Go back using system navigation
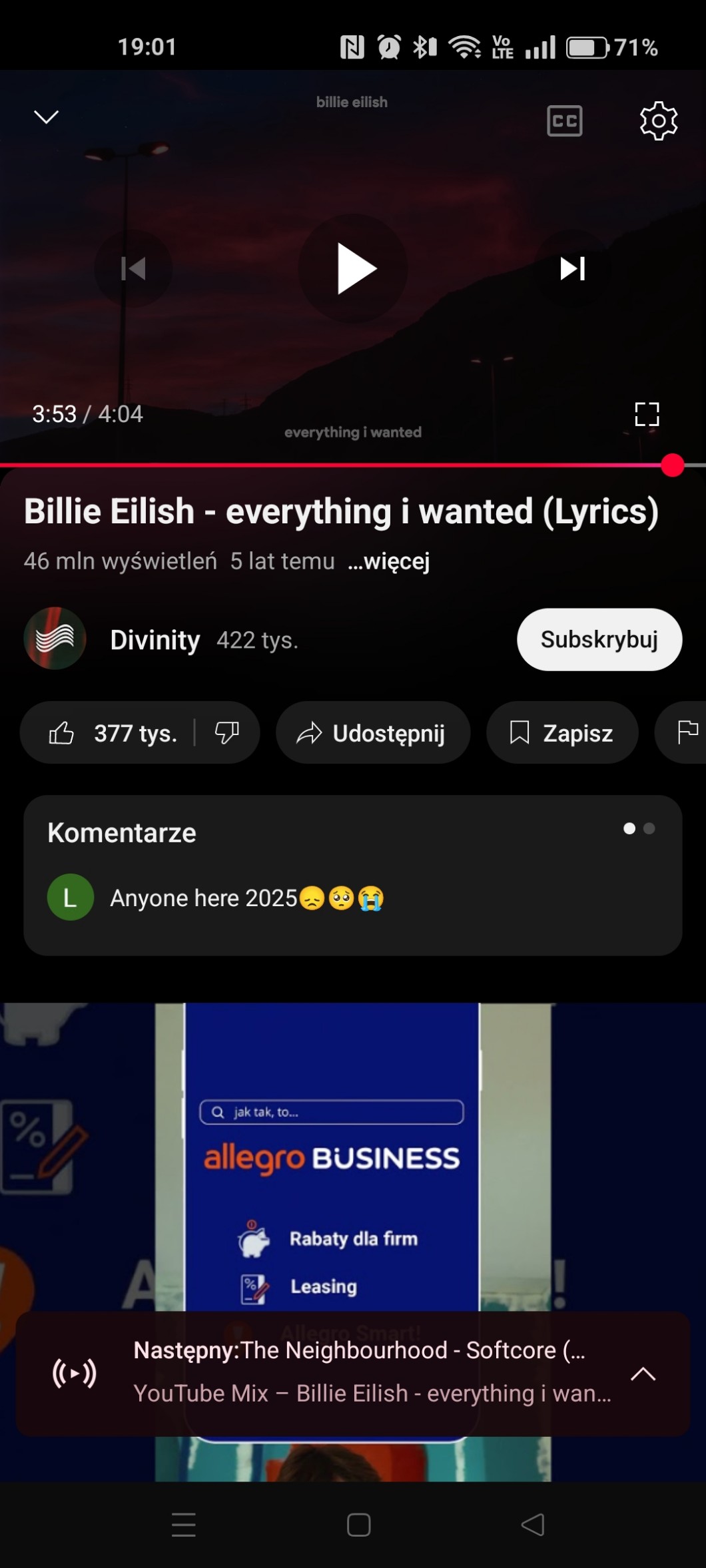This screenshot has width=706, height=1568. point(532,1525)
